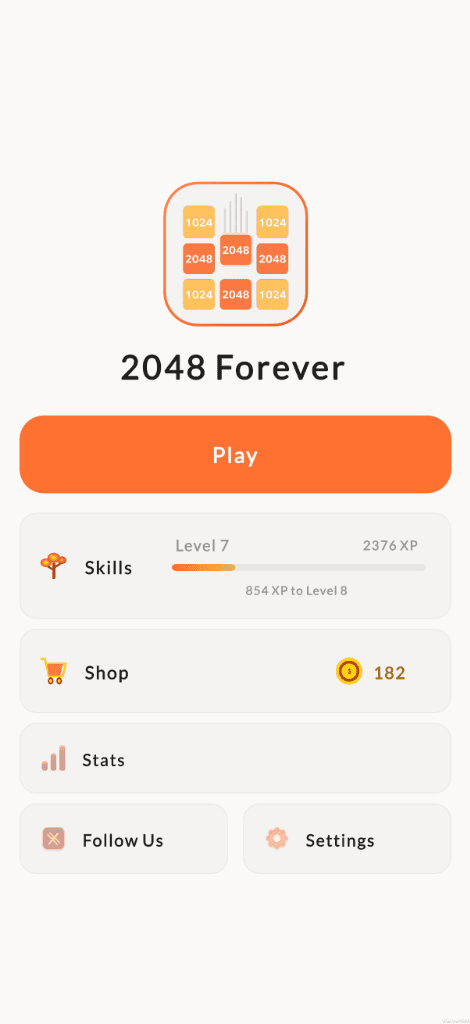Start a game with the Play button
The image size is (470, 1024).
click(x=235, y=455)
